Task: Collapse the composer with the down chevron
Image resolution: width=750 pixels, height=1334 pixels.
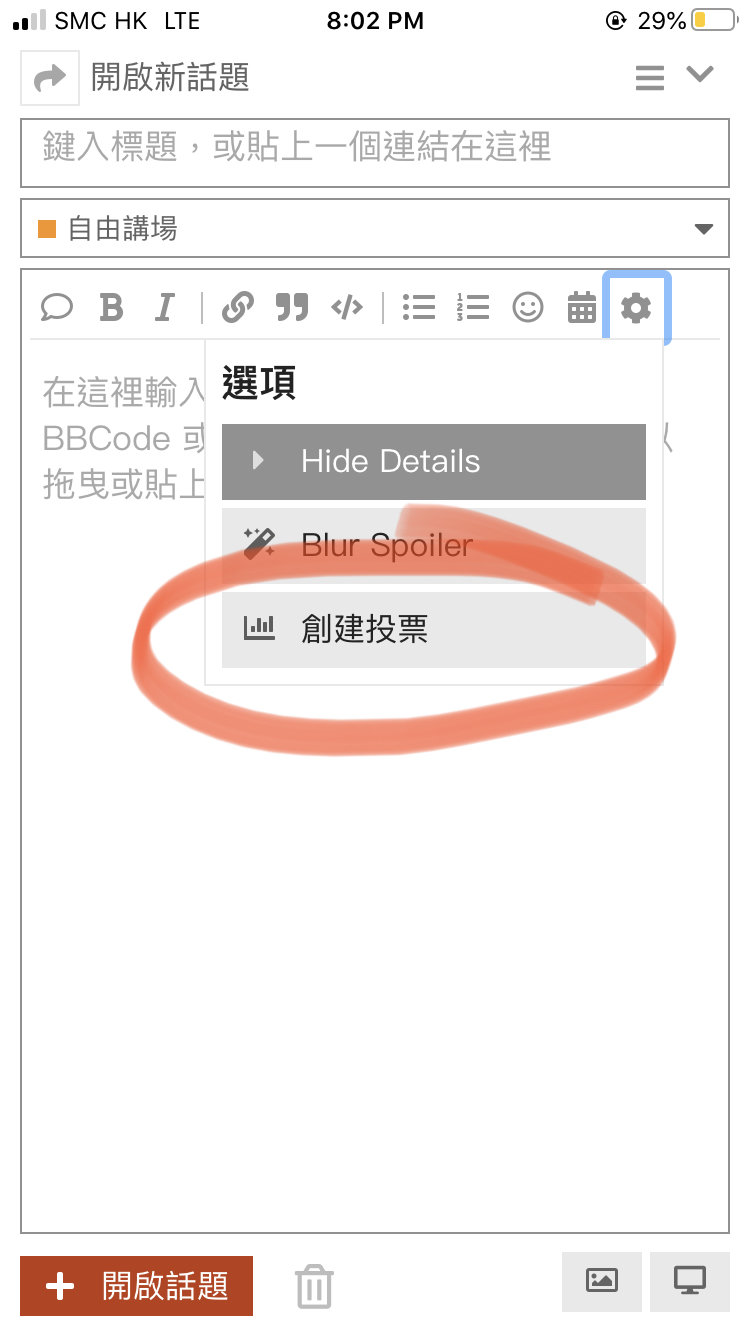Action: click(700, 75)
